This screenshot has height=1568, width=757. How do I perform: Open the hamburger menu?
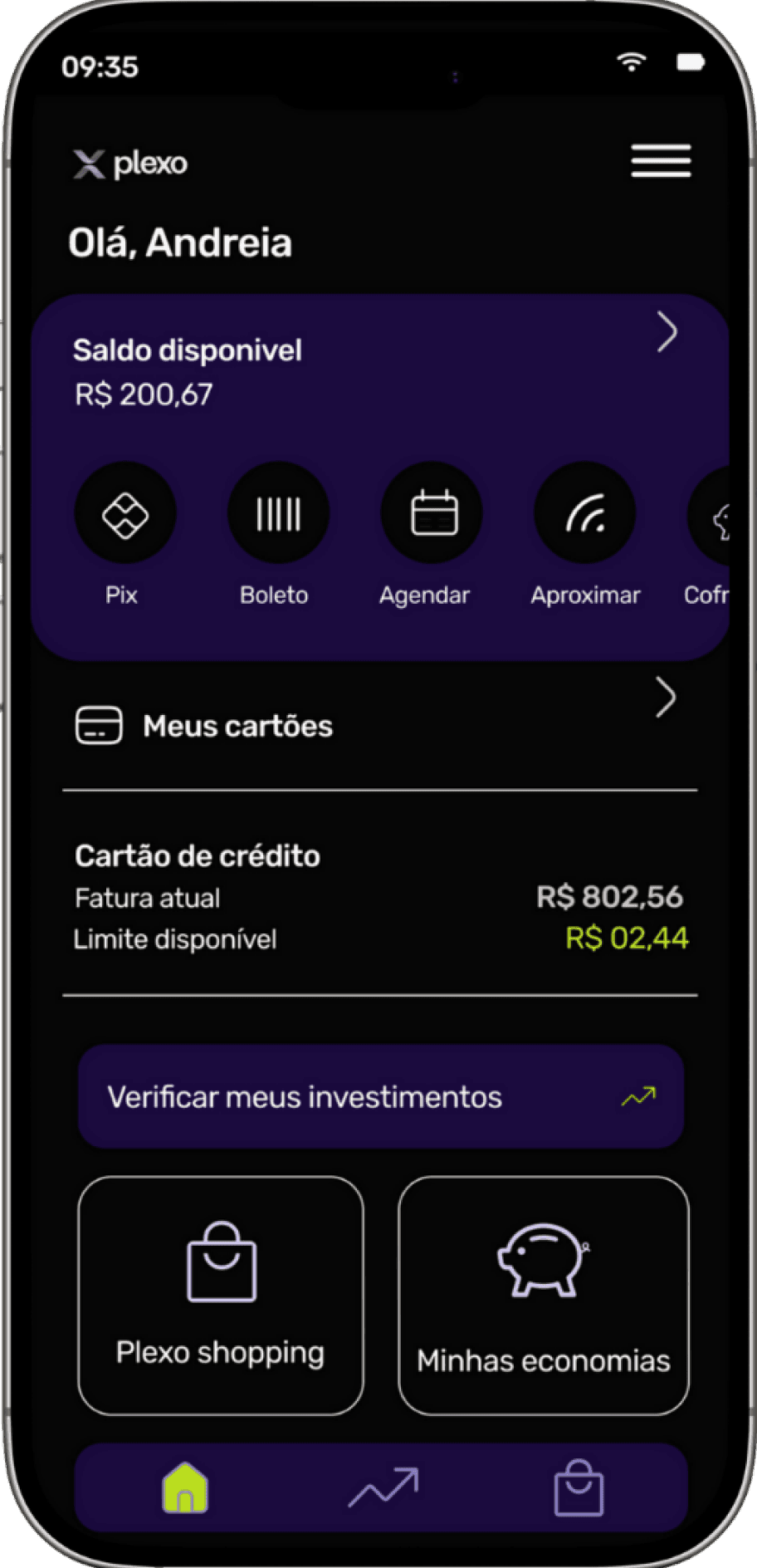tap(660, 161)
